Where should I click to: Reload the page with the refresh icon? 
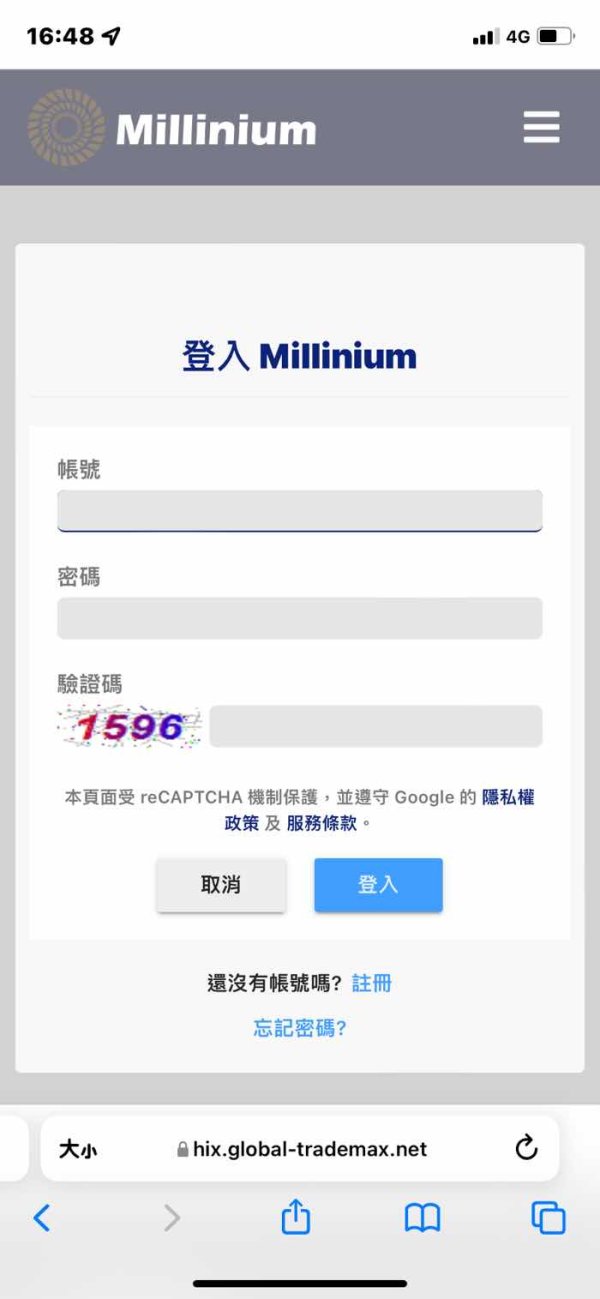(526, 1148)
